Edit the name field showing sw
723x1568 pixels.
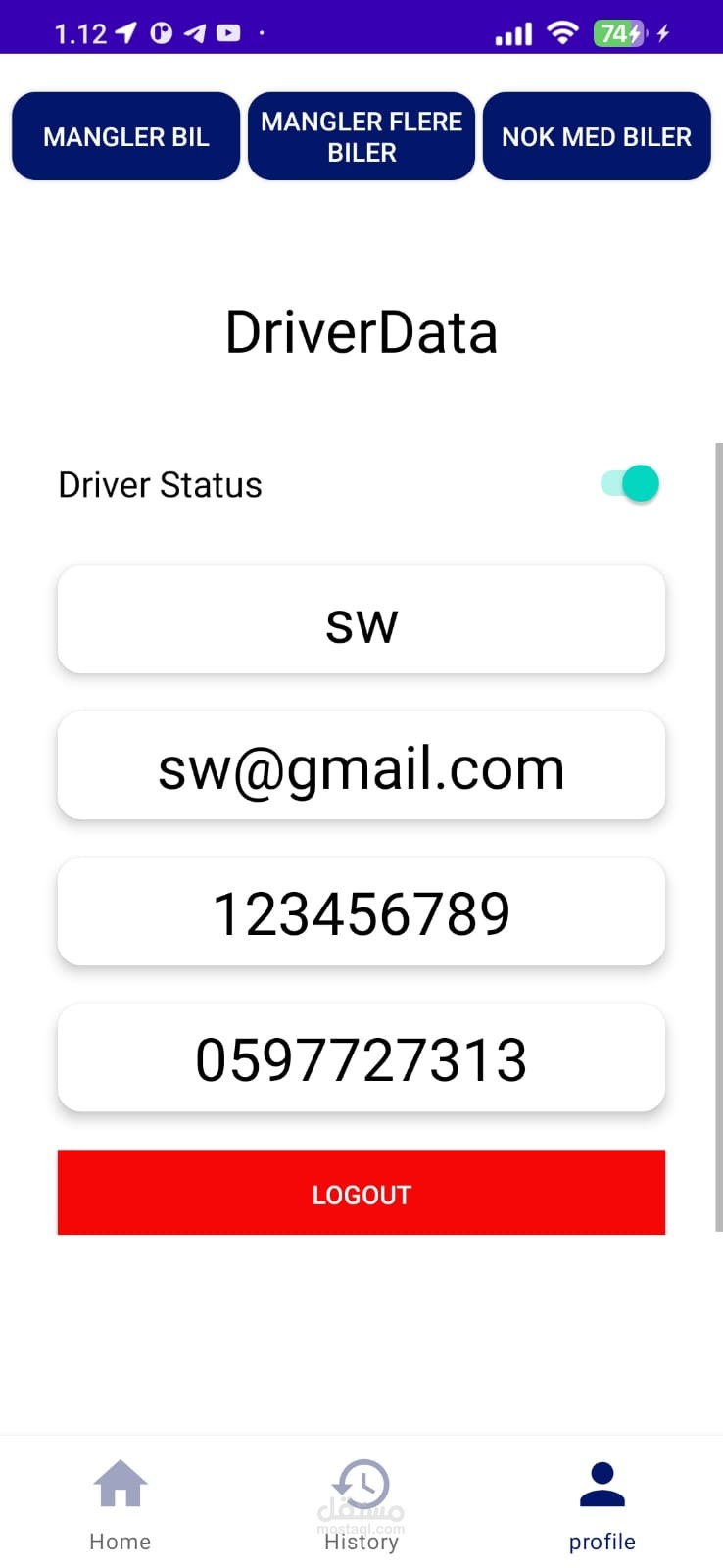[361, 620]
